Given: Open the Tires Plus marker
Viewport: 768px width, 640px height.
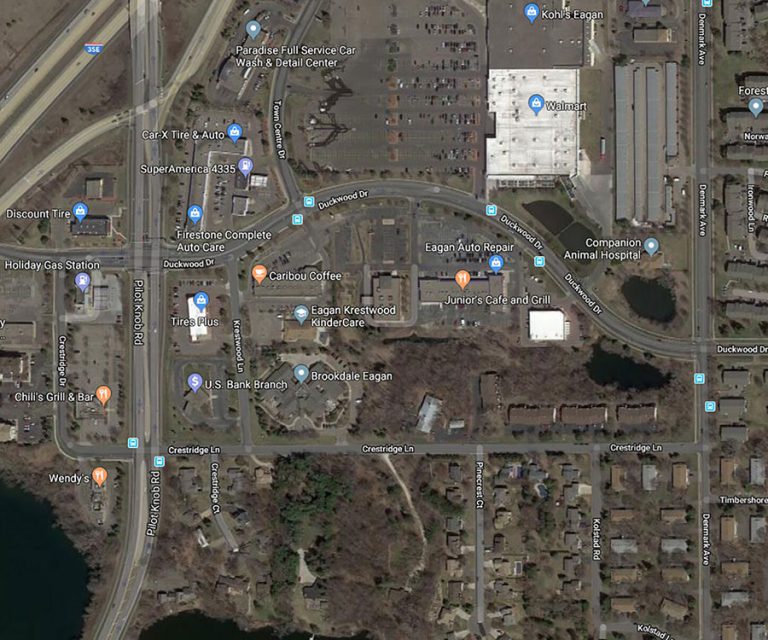Looking at the screenshot, I should coord(200,301).
